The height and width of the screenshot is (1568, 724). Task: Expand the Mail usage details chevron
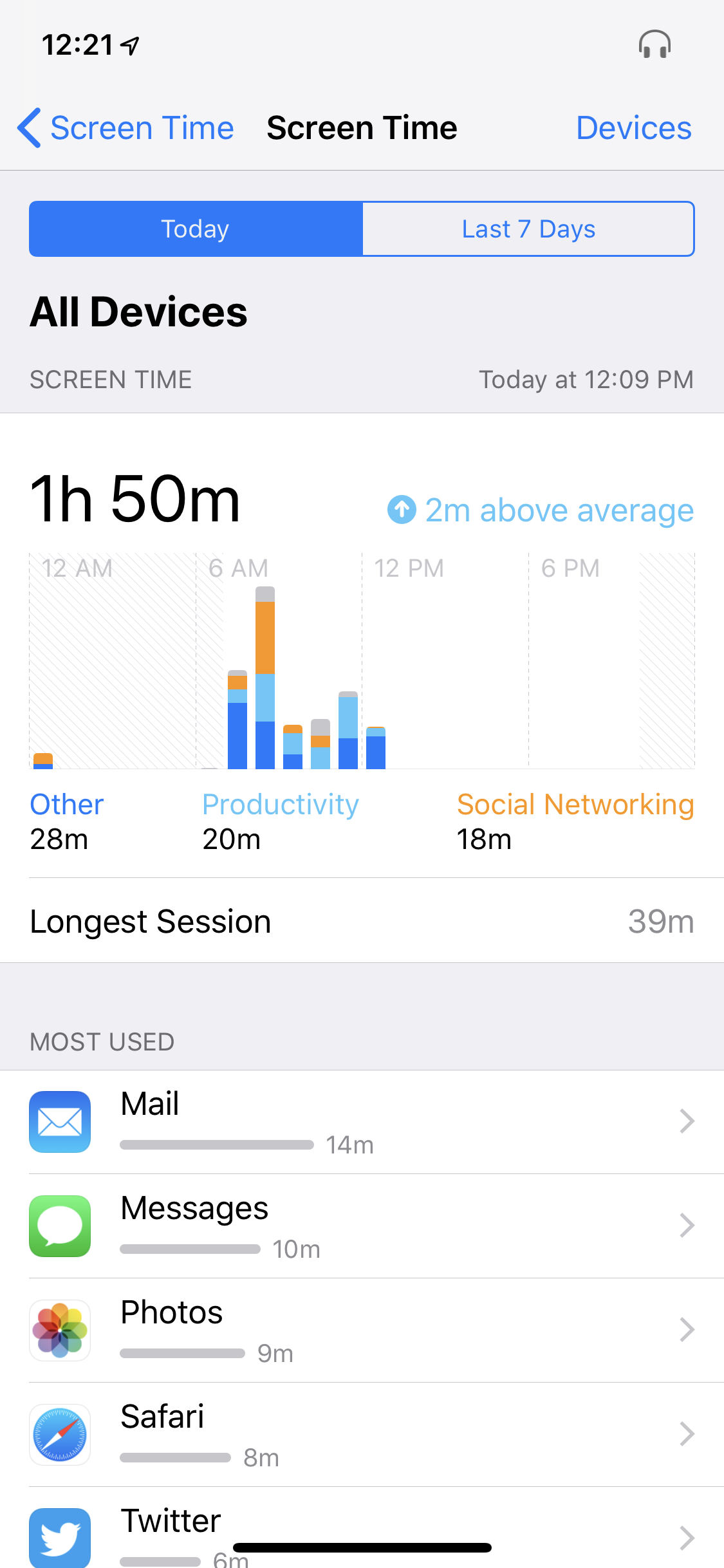[x=688, y=1121]
